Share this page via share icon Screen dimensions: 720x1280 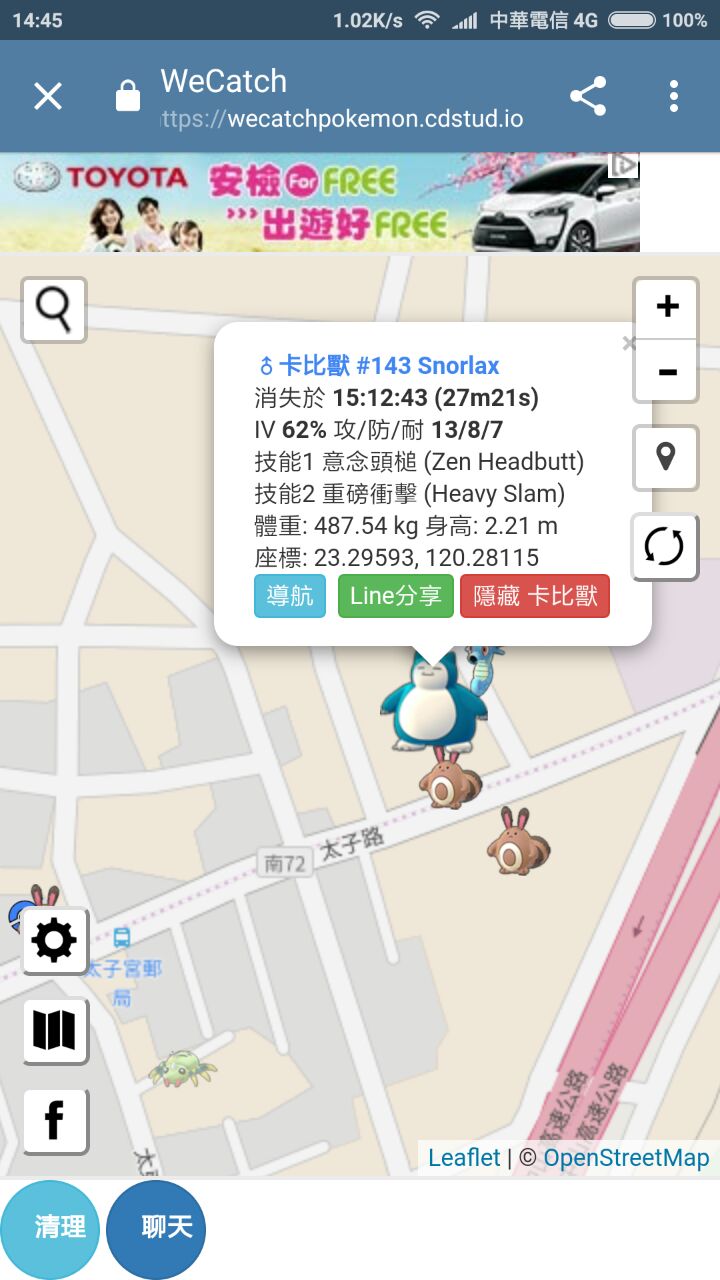(x=588, y=97)
